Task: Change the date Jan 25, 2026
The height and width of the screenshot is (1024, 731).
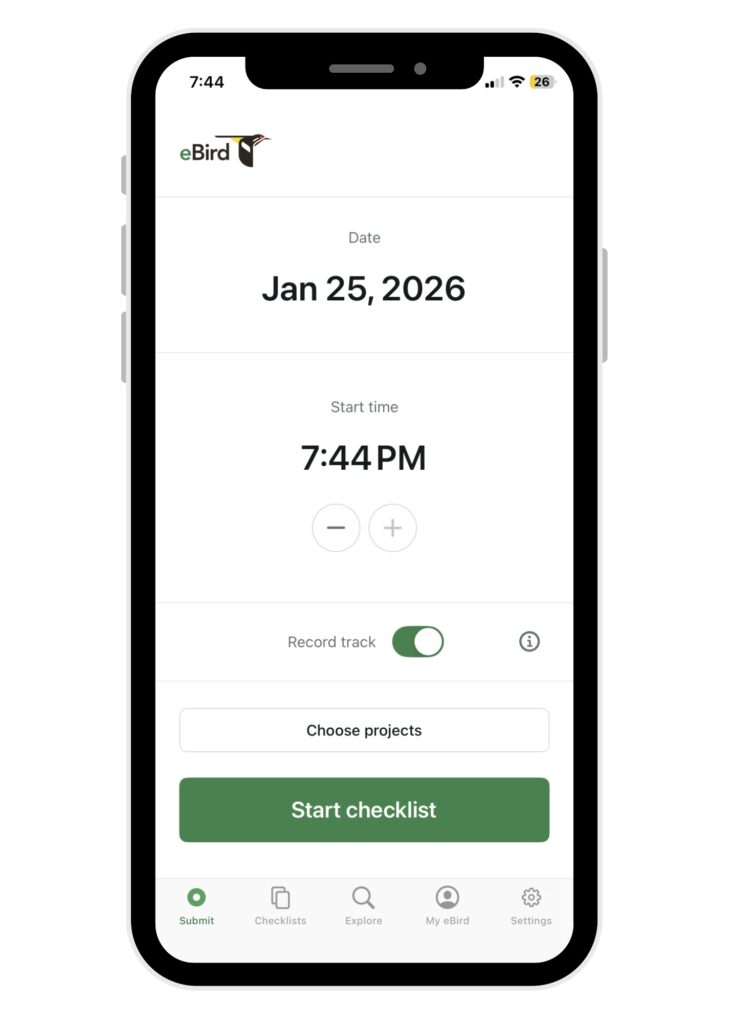Action: pos(364,289)
